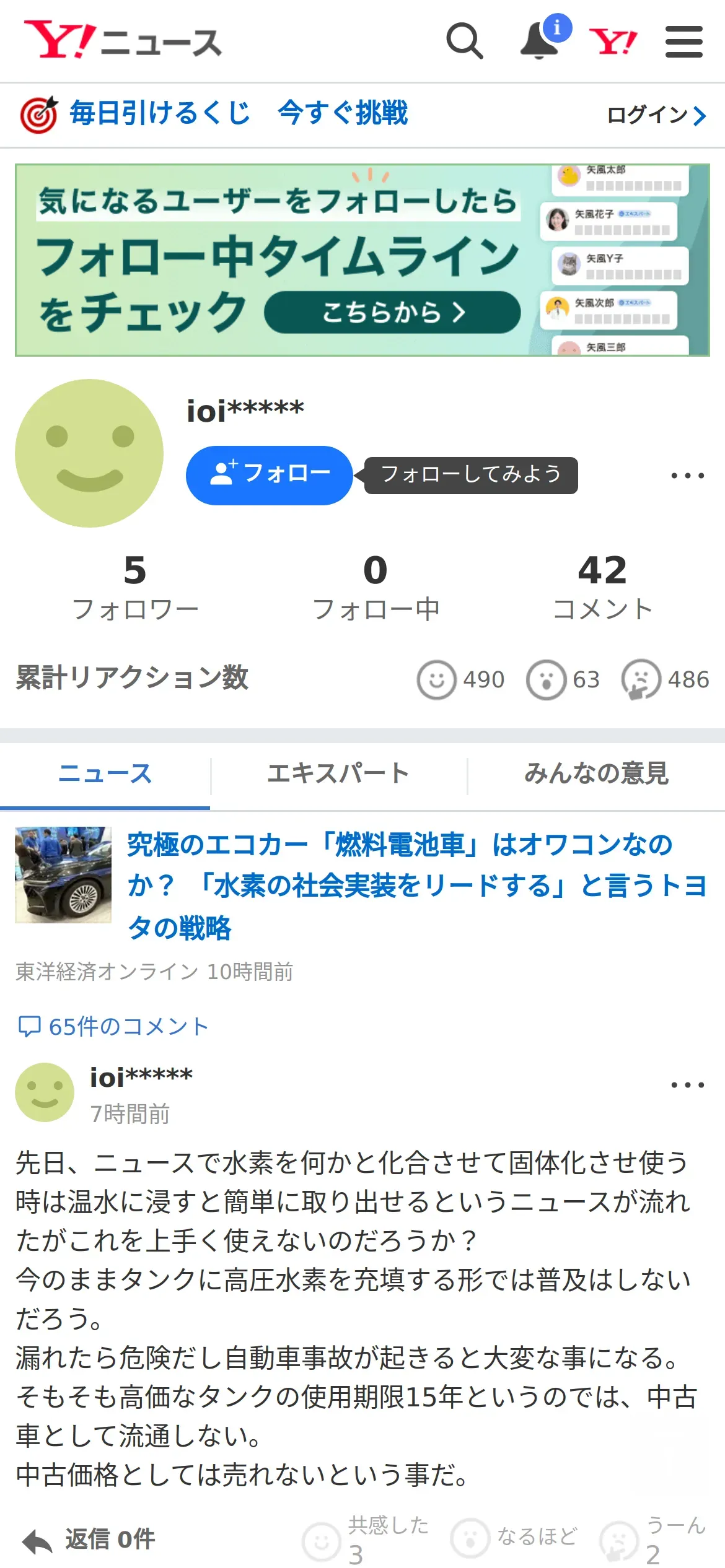
Task: Open profile overflow menu beside the follow button
Action: [x=688, y=476]
